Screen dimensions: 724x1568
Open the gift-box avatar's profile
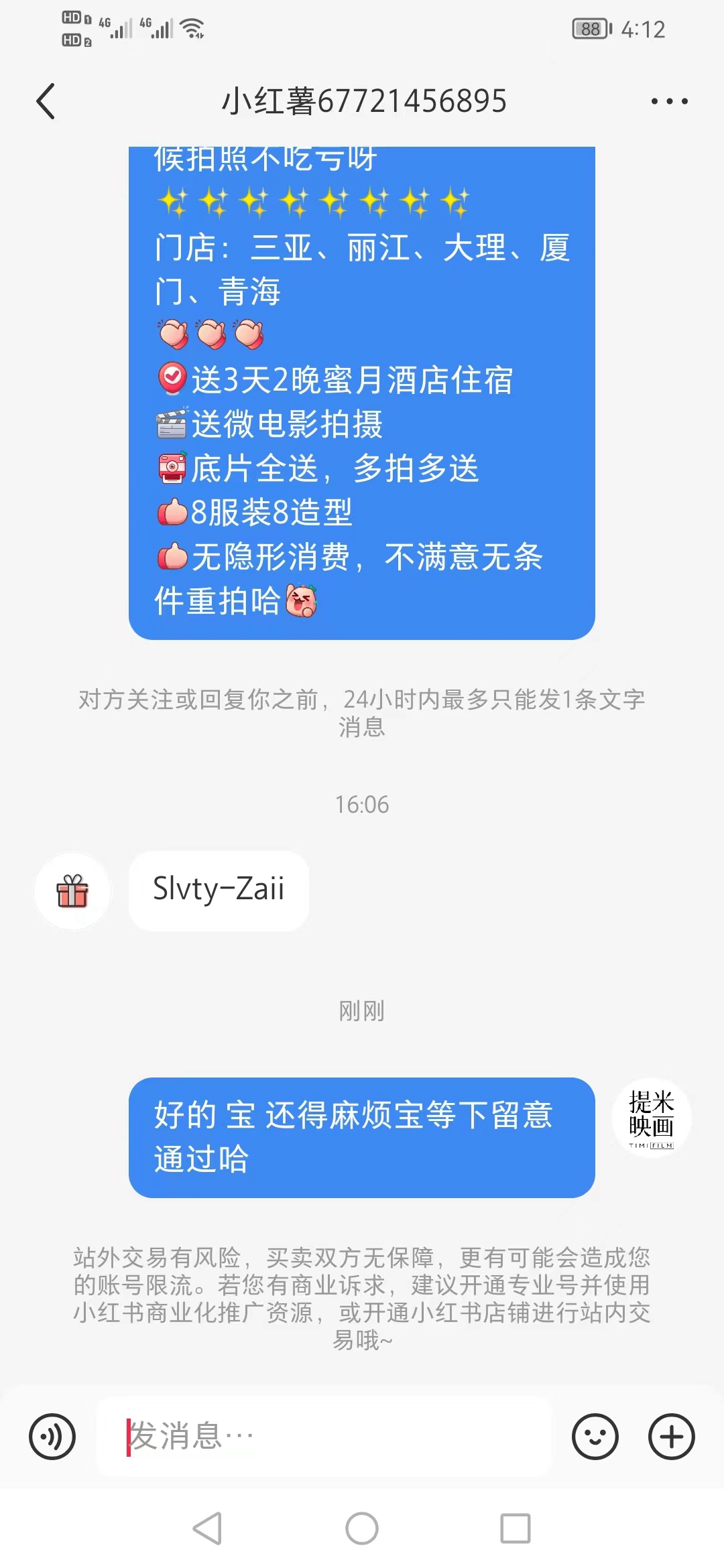click(72, 891)
